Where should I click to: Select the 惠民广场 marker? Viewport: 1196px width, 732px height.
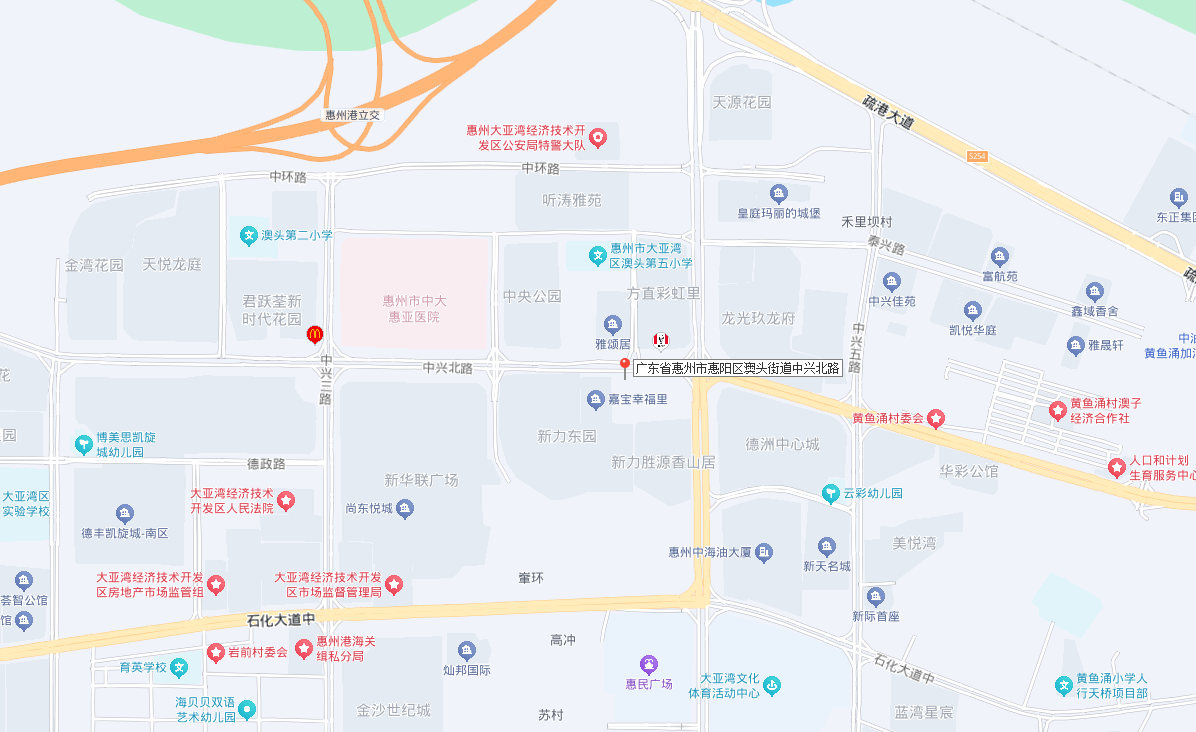(649, 664)
